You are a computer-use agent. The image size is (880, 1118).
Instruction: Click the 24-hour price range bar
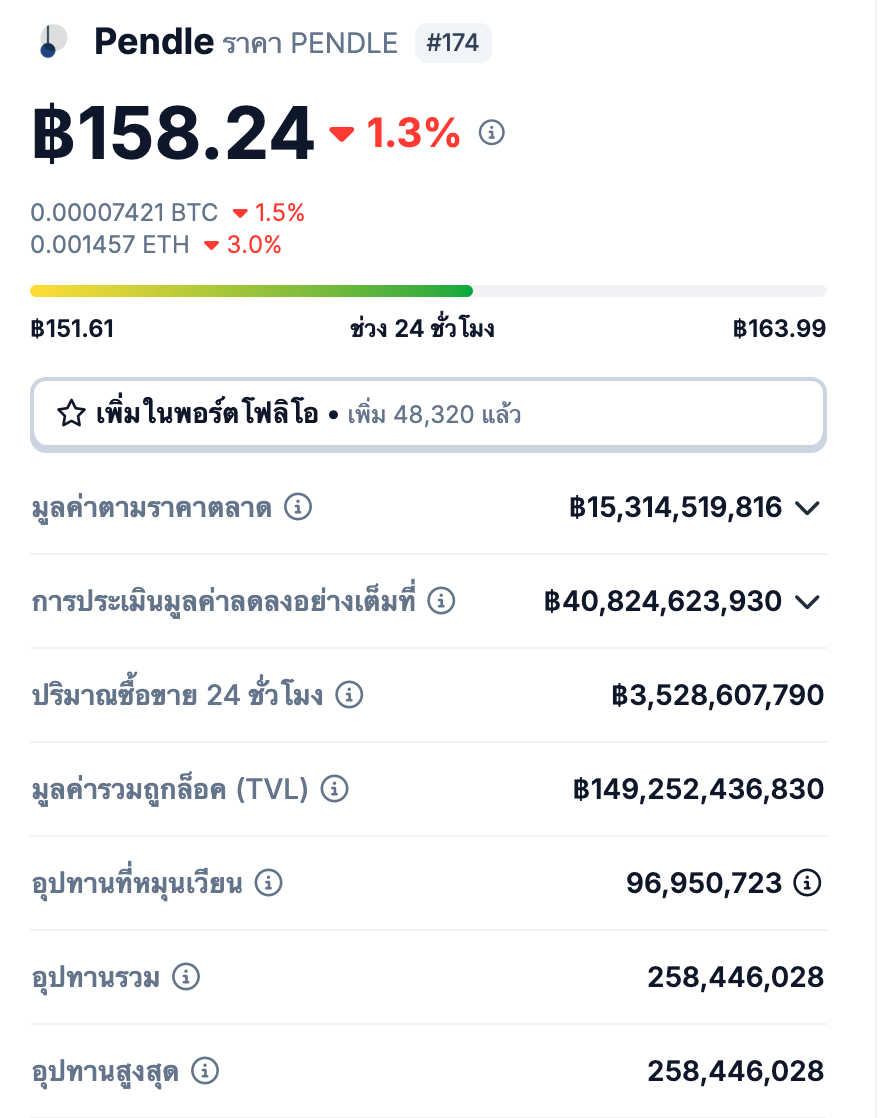tap(428, 290)
